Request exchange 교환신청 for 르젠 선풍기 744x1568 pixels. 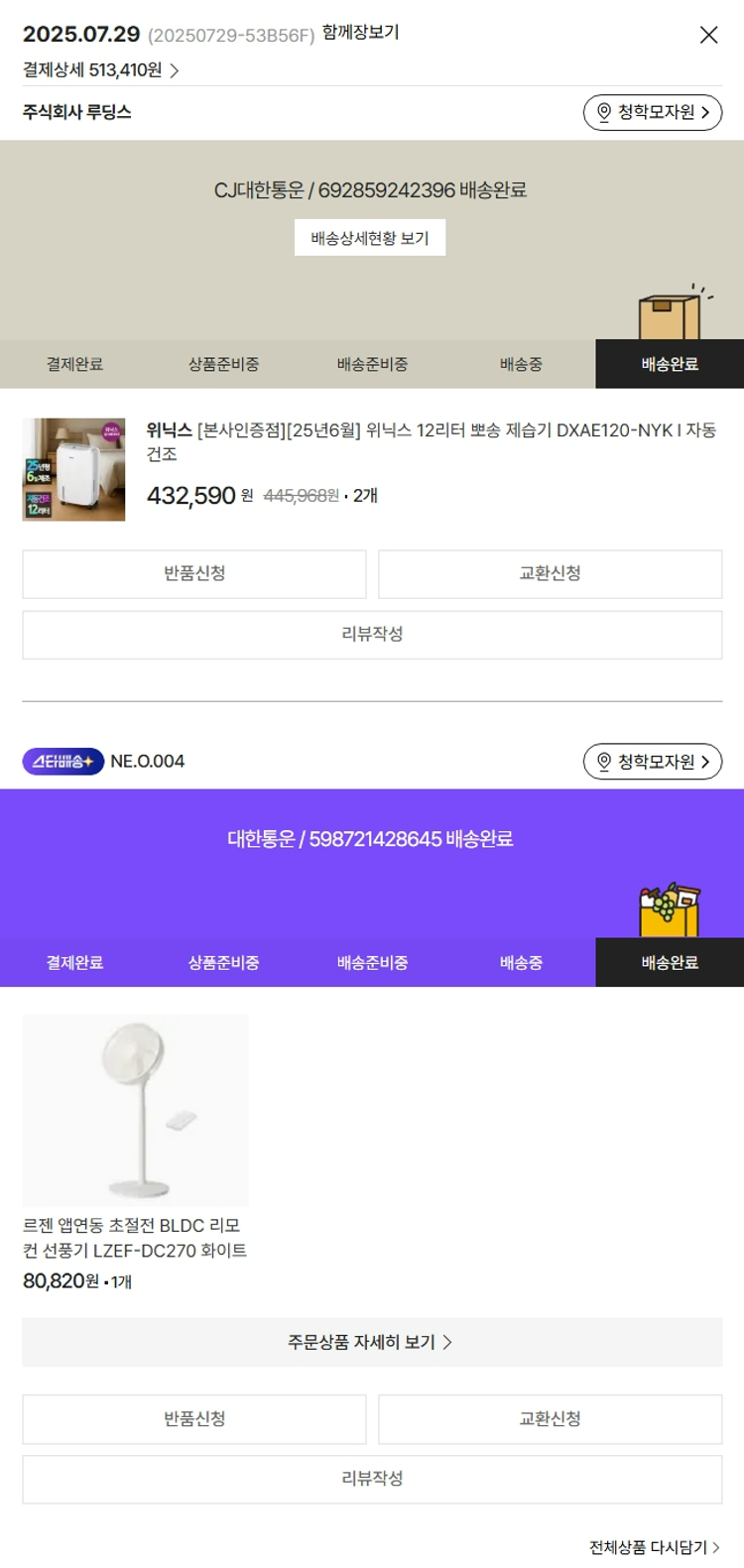pos(550,1419)
